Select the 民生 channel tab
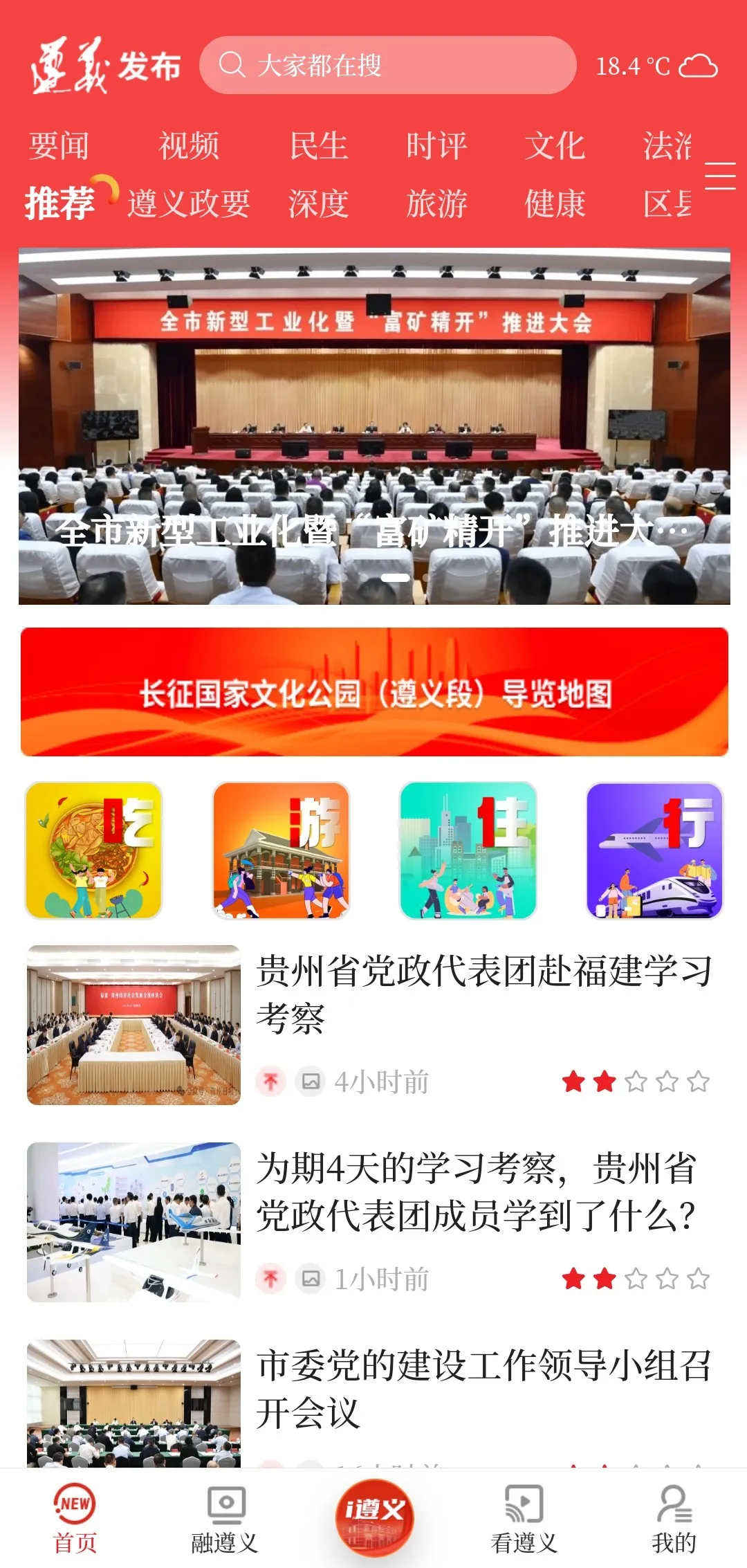747x1568 pixels. 319,146
